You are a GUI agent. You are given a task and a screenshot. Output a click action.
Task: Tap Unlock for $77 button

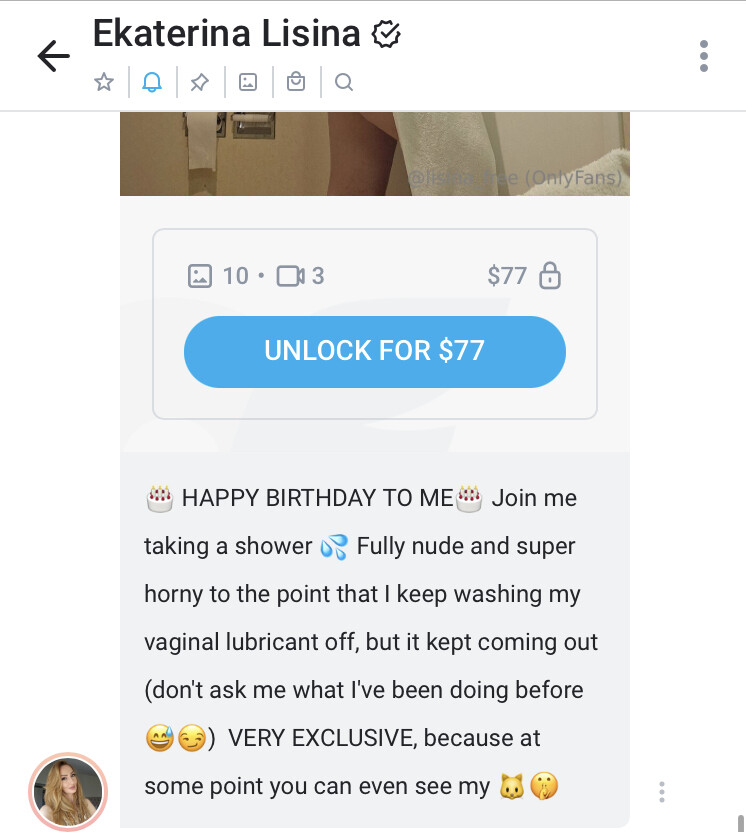[374, 351]
